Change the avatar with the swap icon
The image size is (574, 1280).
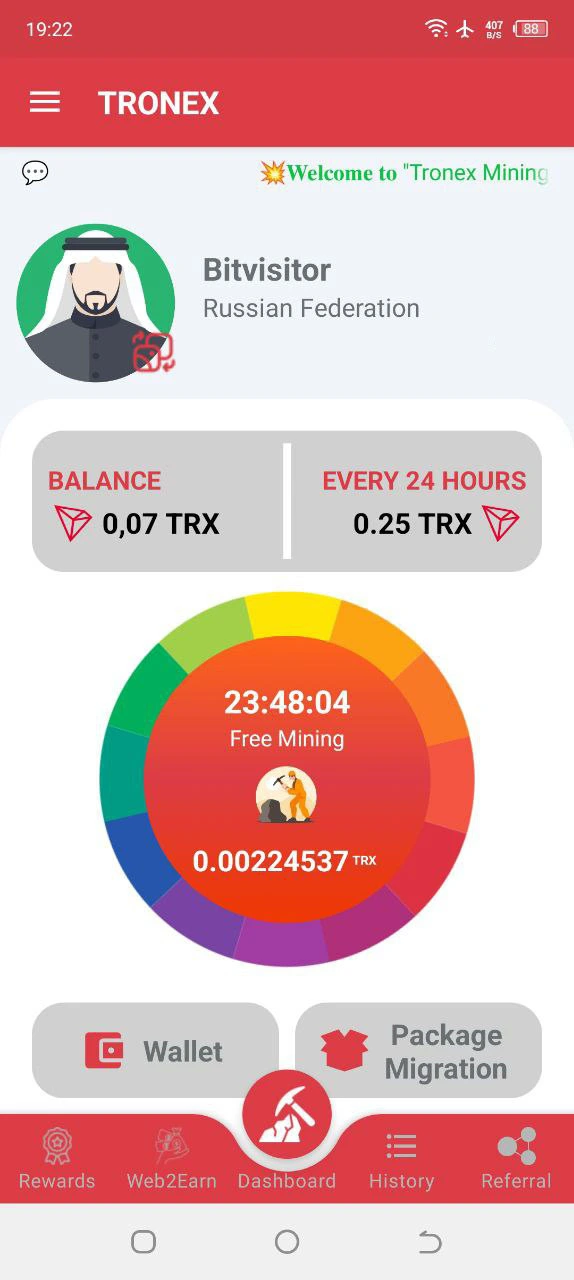tap(154, 352)
